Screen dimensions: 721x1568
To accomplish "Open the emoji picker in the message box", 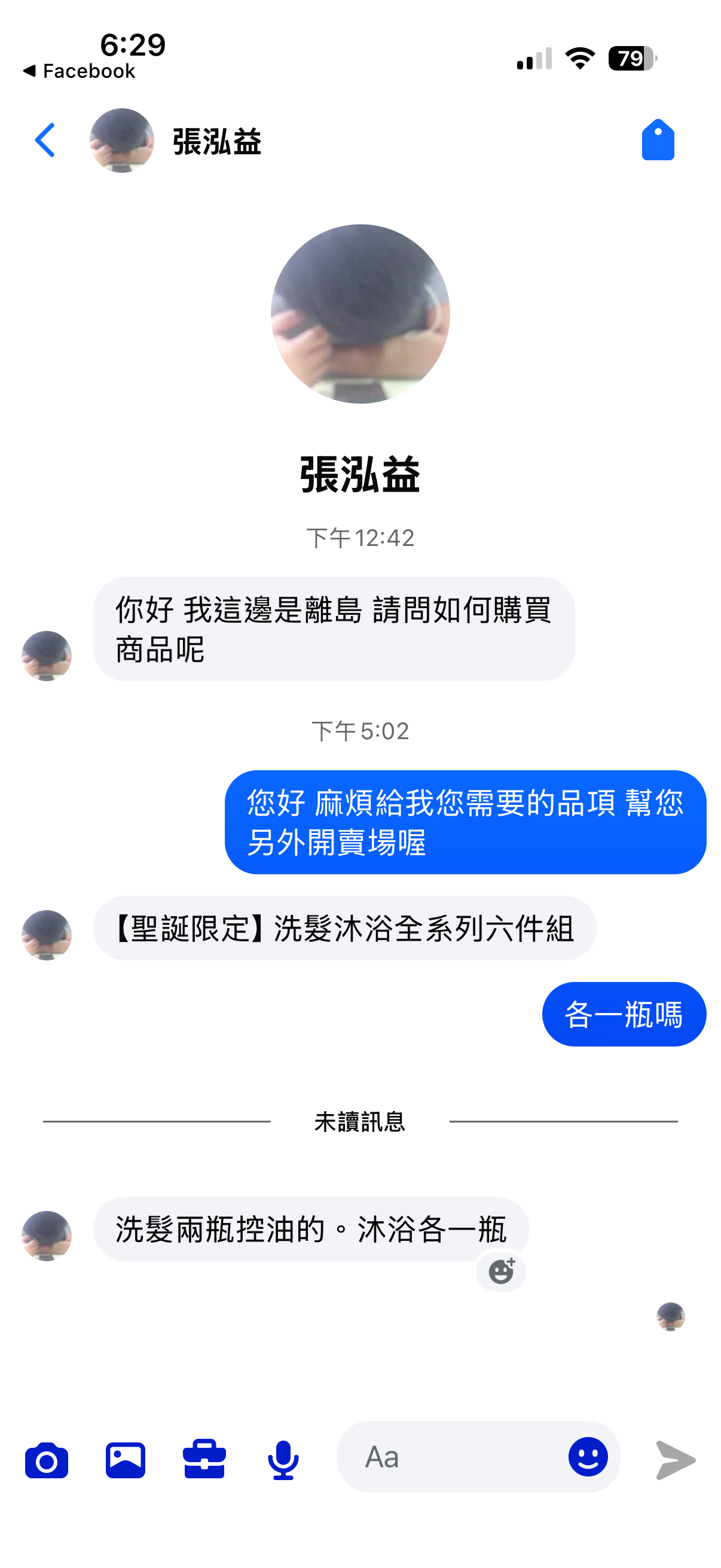I will (587, 1457).
